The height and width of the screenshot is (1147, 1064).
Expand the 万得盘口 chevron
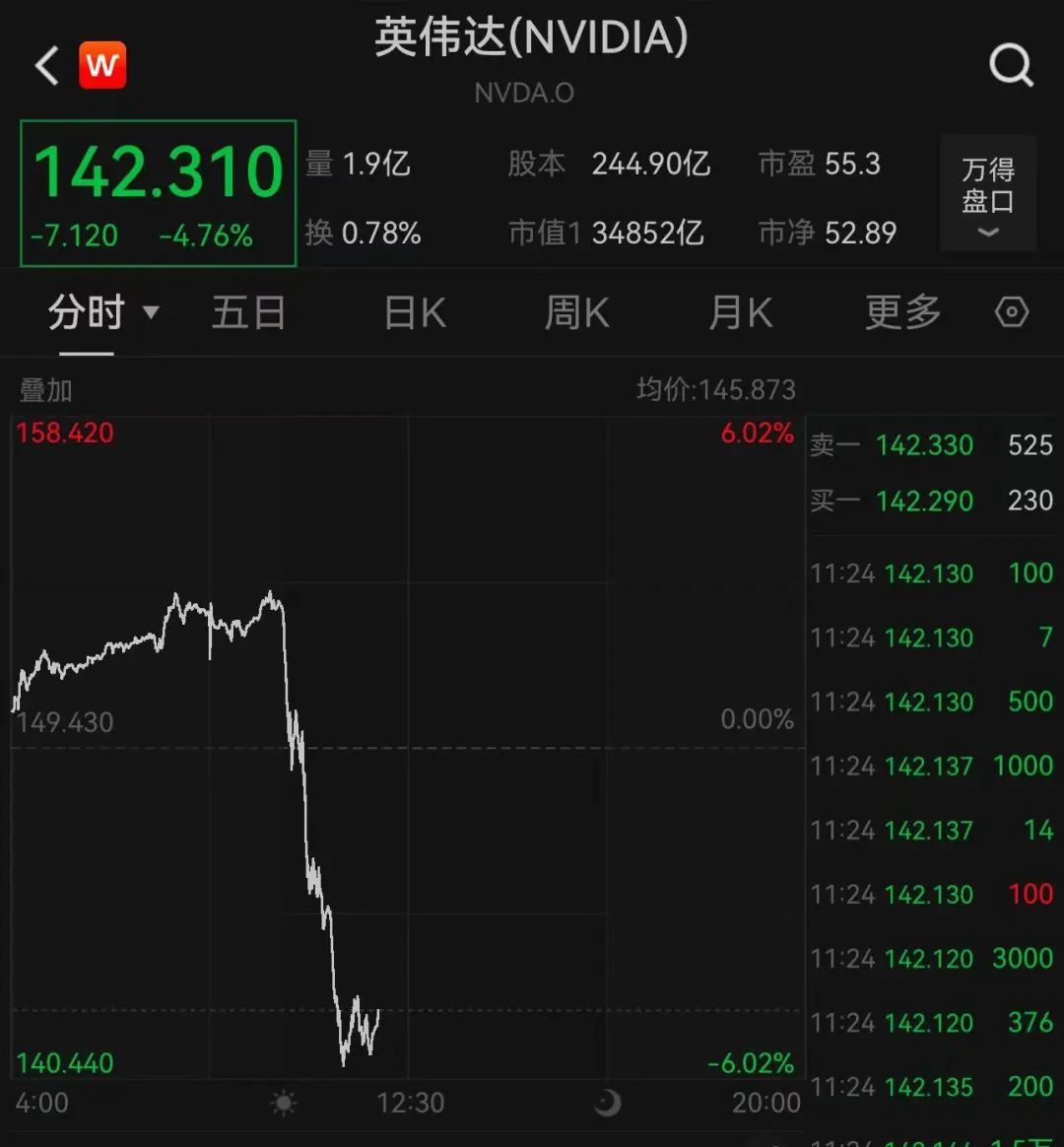(986, 234)
